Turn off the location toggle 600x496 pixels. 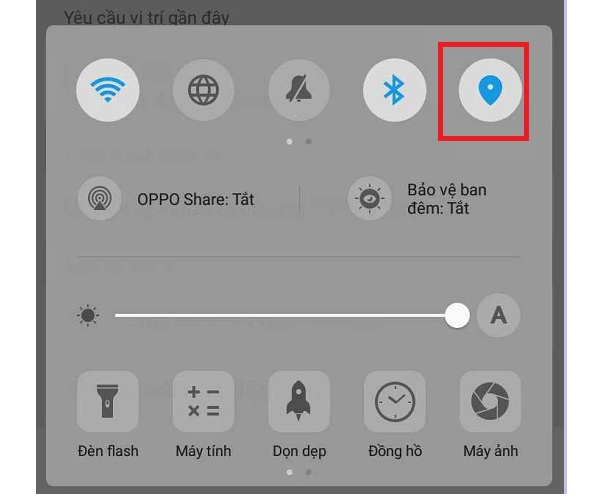pos(489,91)
